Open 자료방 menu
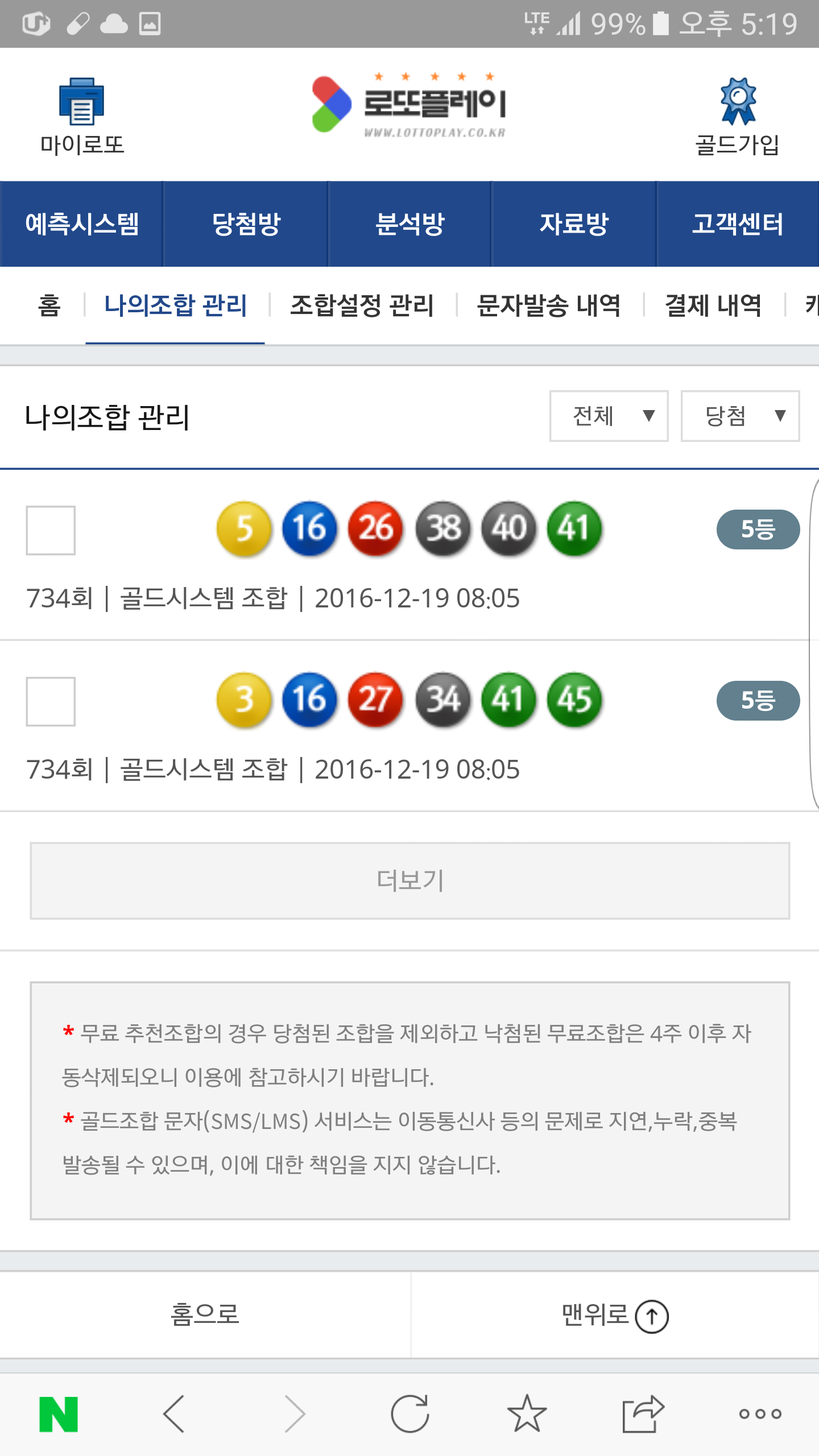 click(x=573, y=224)
